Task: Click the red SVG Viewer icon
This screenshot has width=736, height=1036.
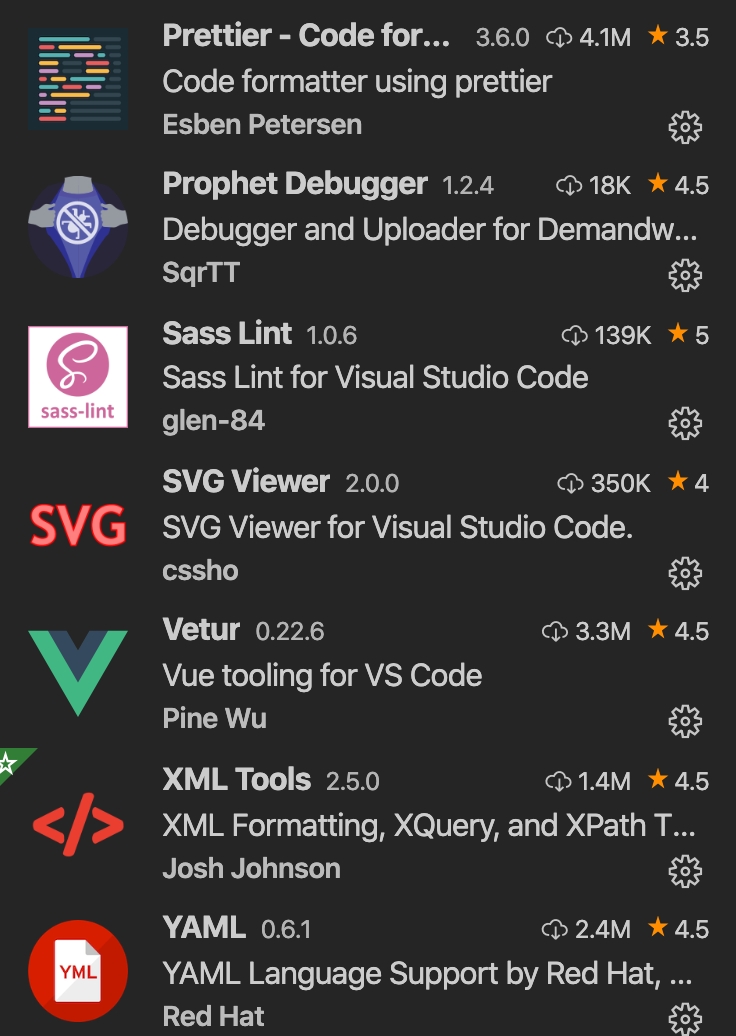Action: [x=77, y=524]
